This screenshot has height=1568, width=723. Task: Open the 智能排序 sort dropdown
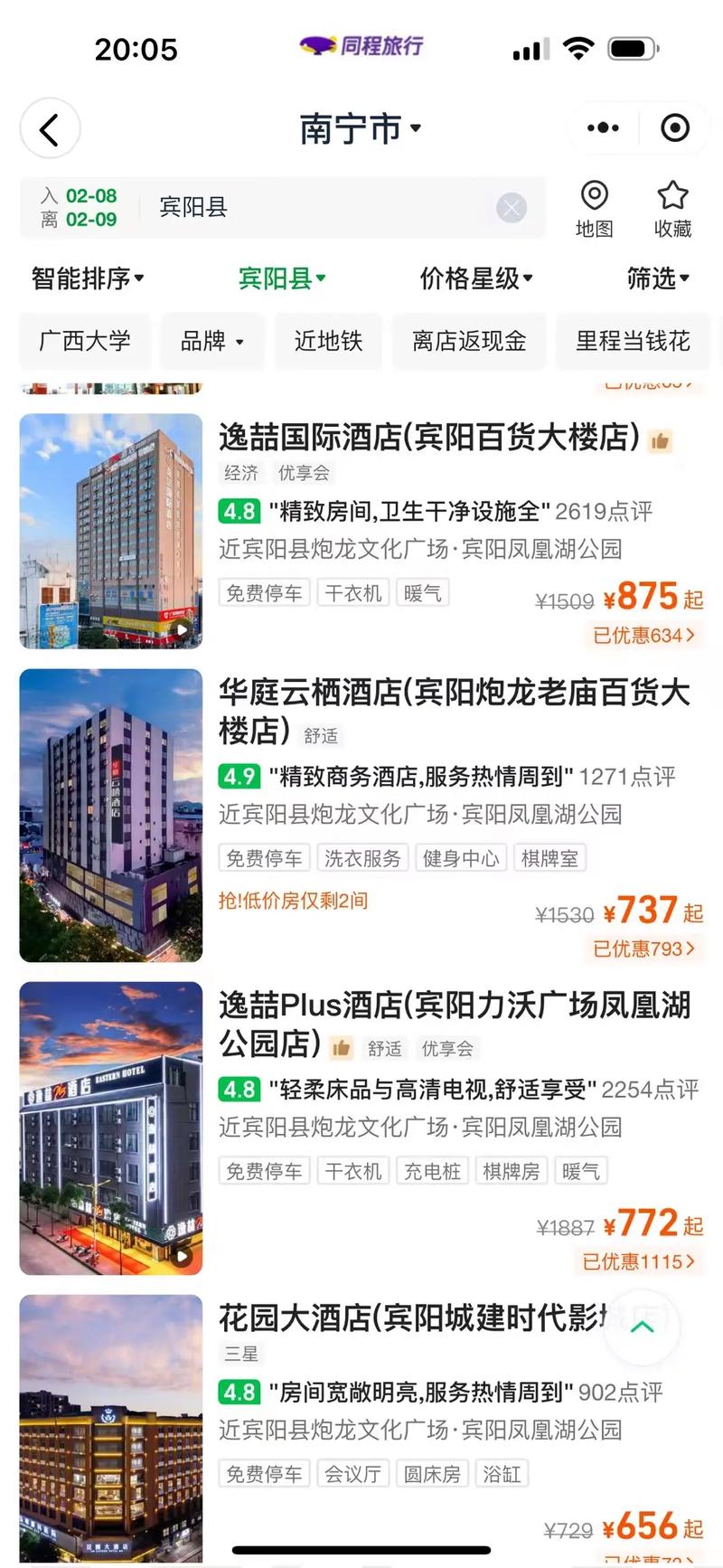coord(88,279)
